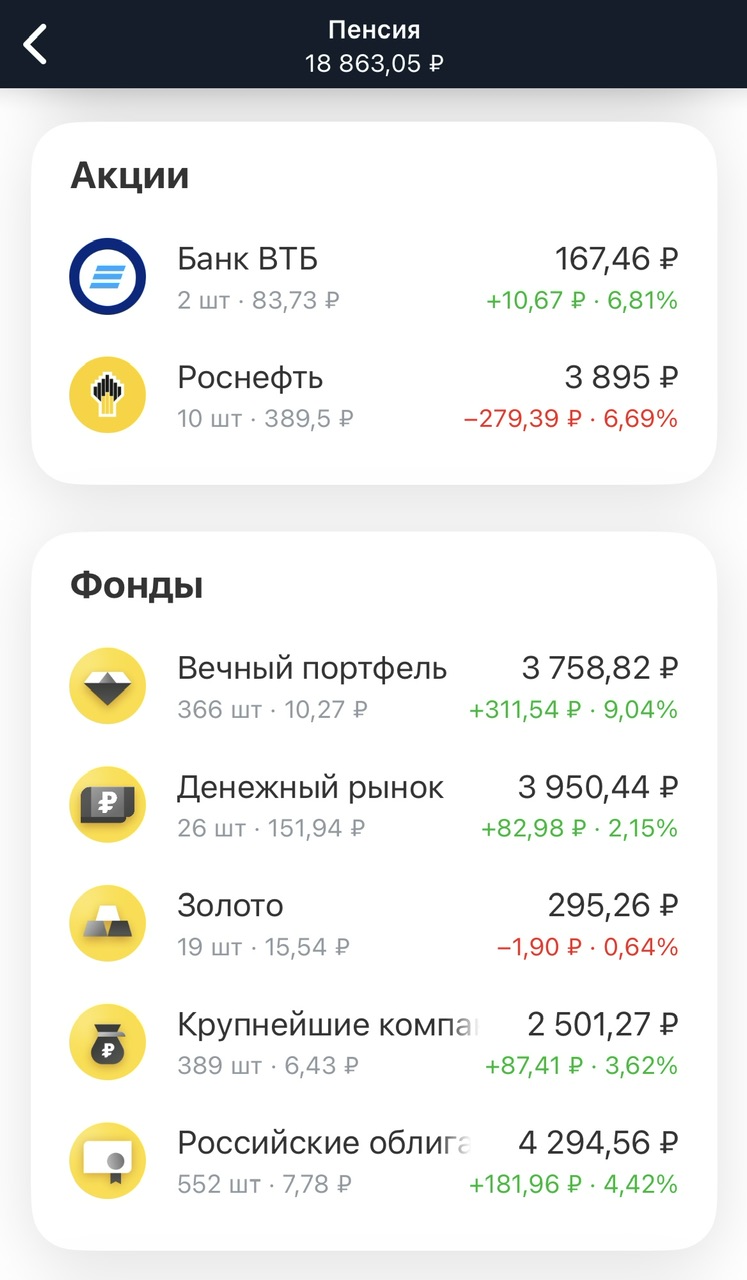Select the Золото fund row
Screen dimensions: 747x1280
[373, 924]
